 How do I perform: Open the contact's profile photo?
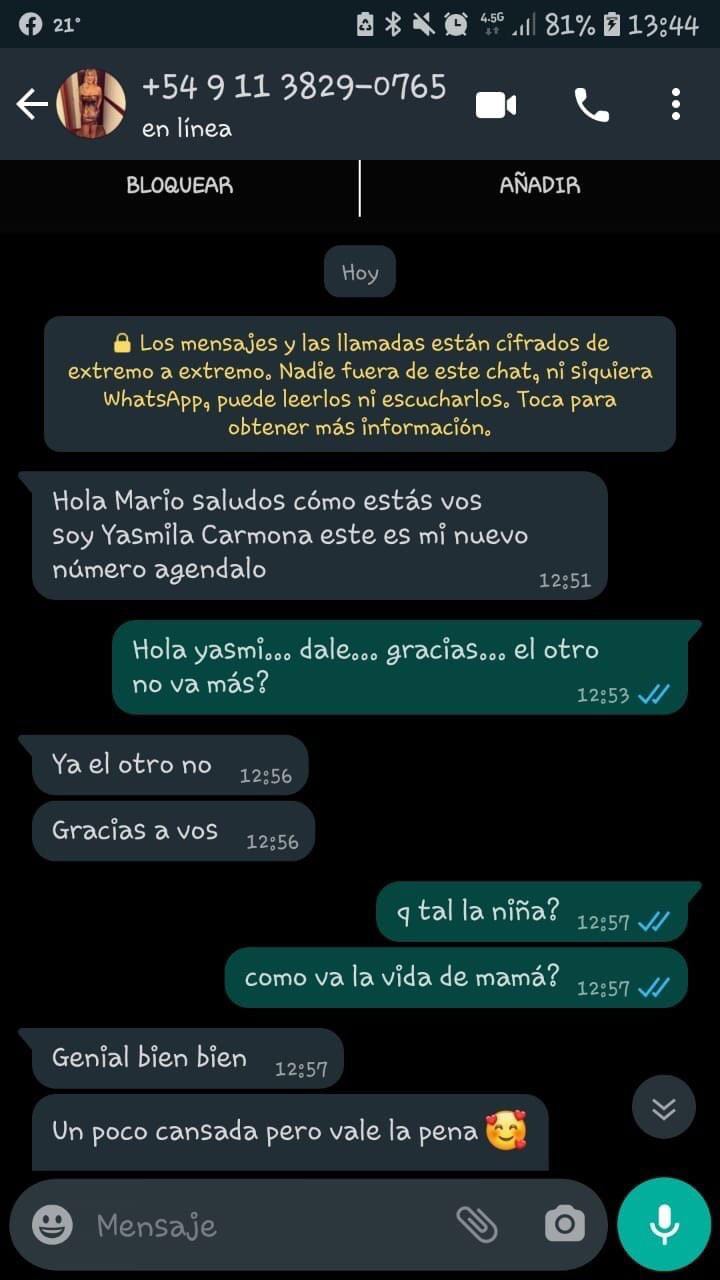point(91,104)
